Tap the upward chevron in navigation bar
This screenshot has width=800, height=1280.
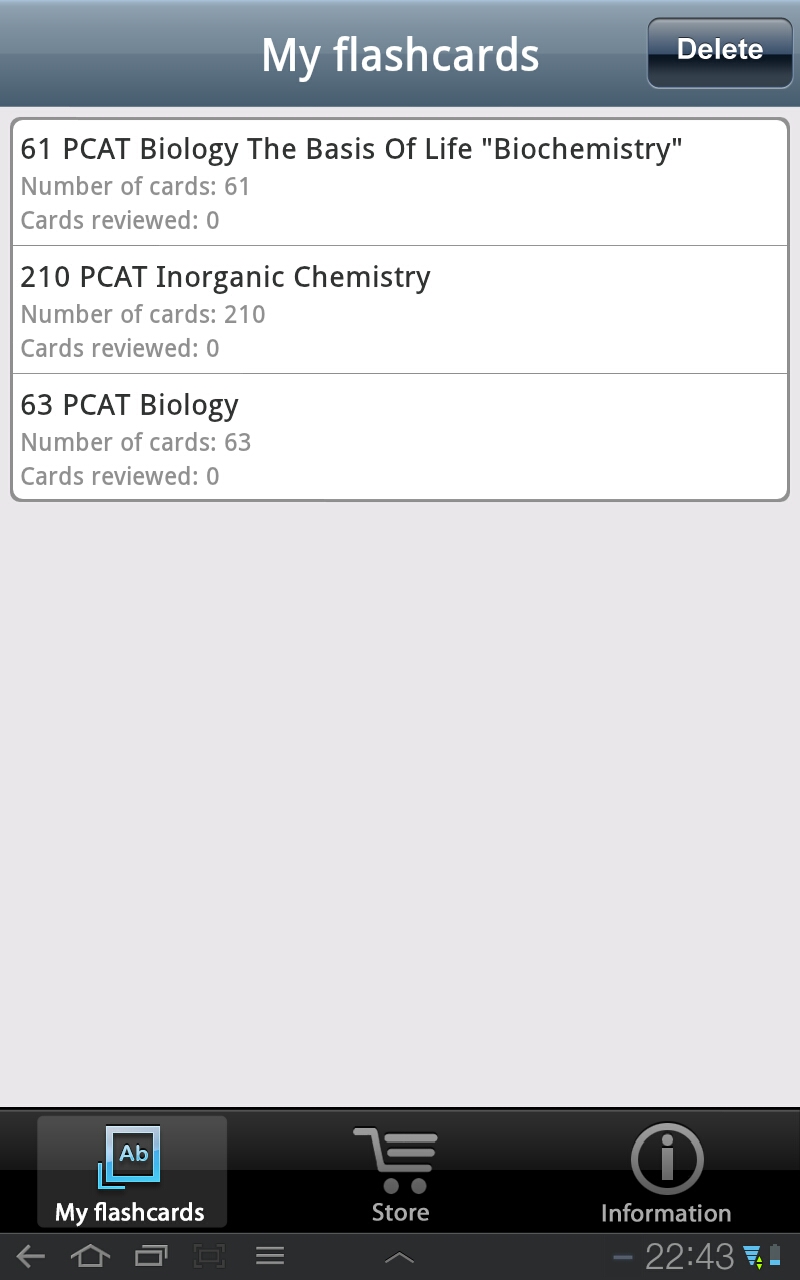click(399, 1256)
